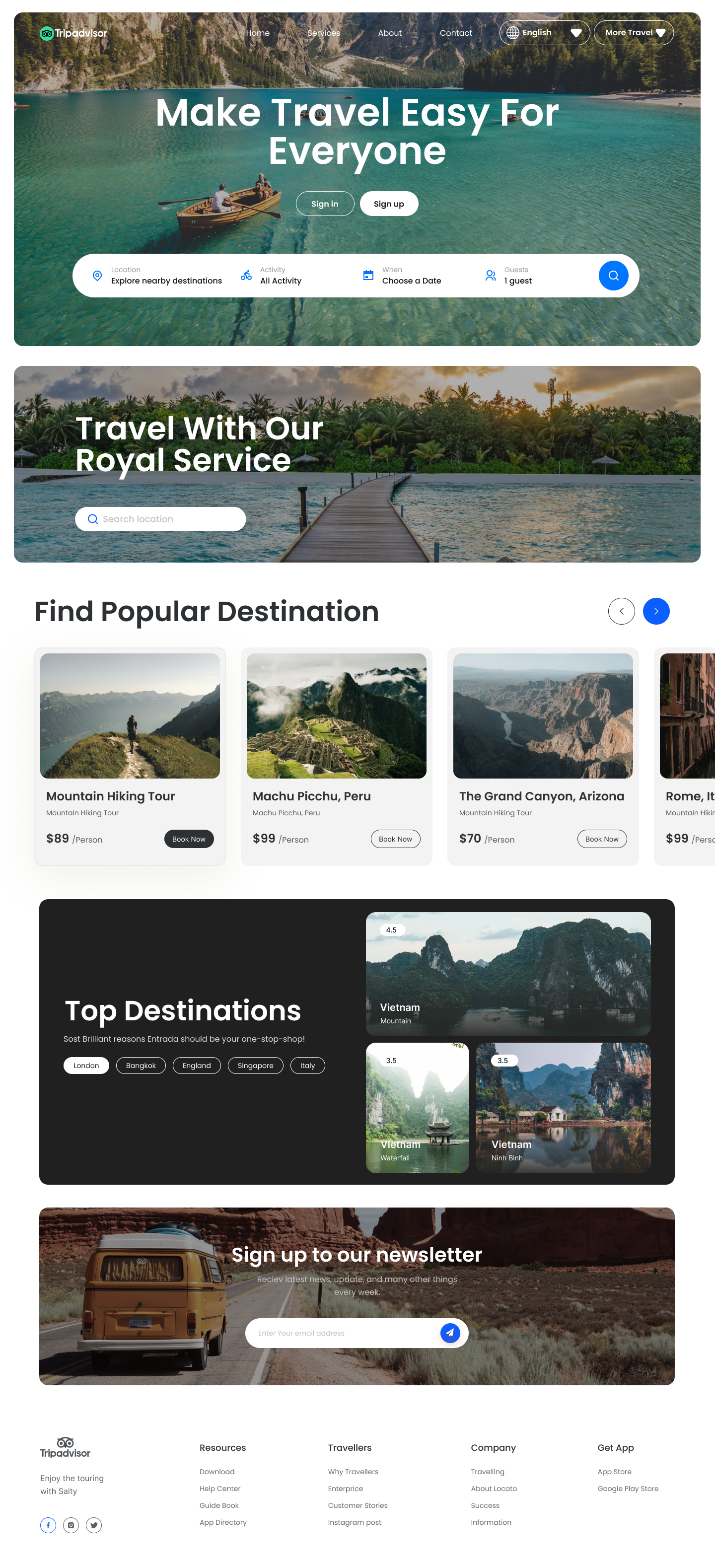Go to next popular destinations
715x1568 pixels.
coord(655,611)
